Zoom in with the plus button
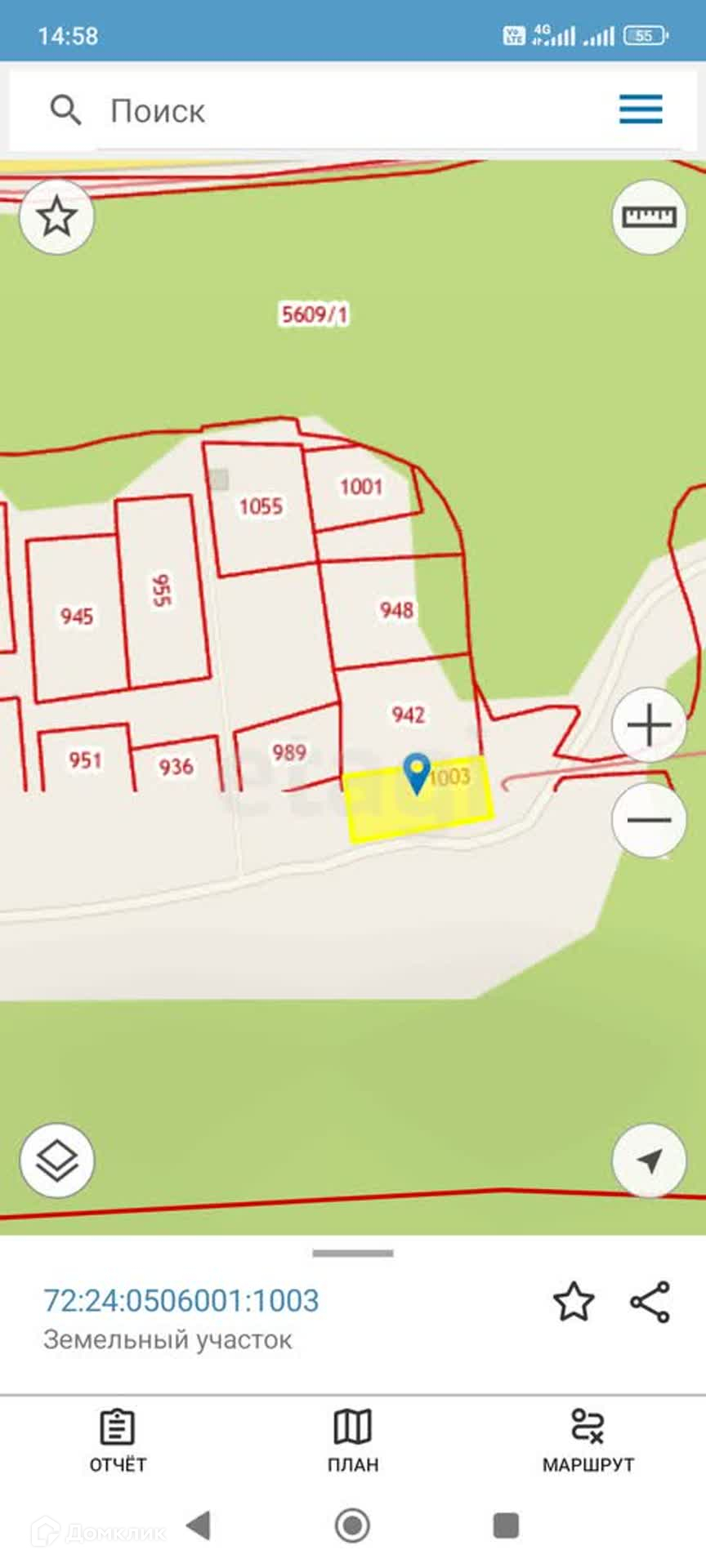This screenshot has width=706, height=1568. coord(649,725)
